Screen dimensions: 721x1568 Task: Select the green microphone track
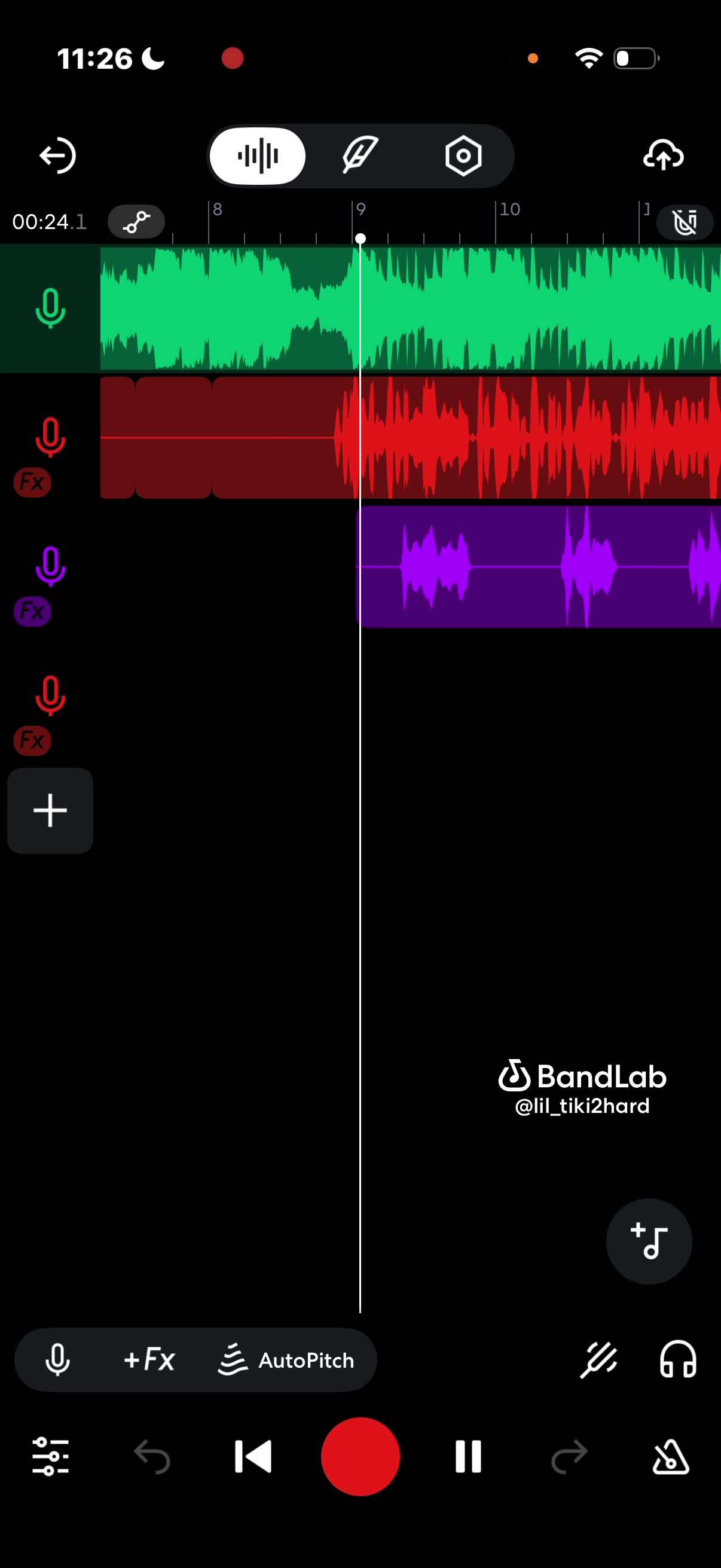click(50, 309)
